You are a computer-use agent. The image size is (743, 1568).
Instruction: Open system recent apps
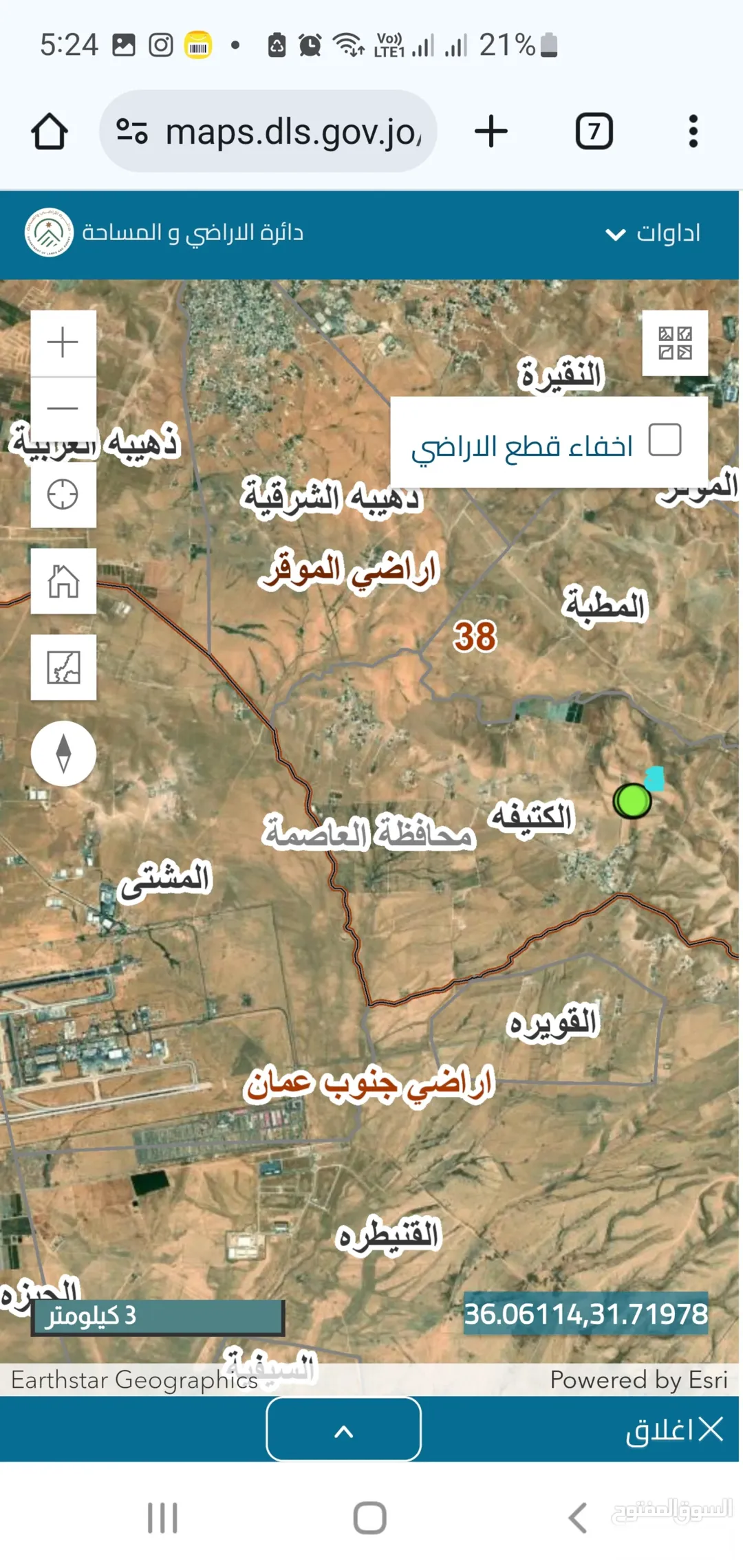163,1518
